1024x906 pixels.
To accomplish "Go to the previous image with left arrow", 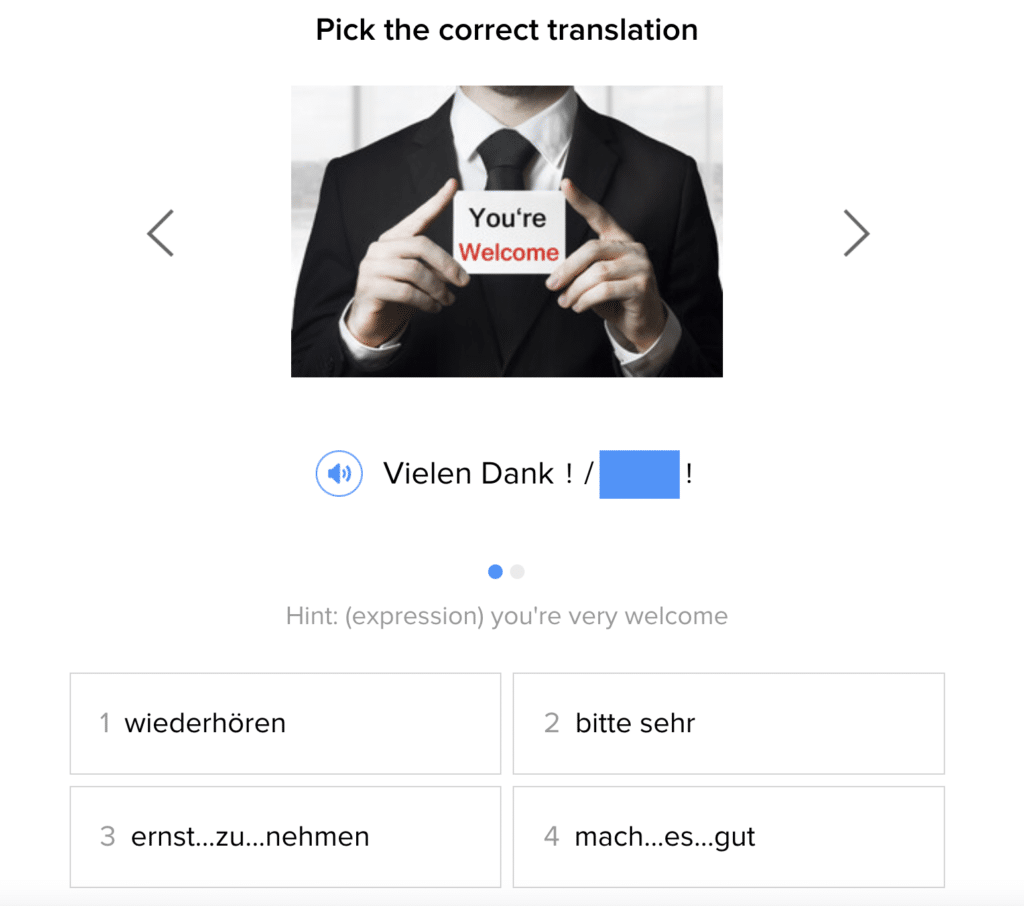I will tap(161, 233).
